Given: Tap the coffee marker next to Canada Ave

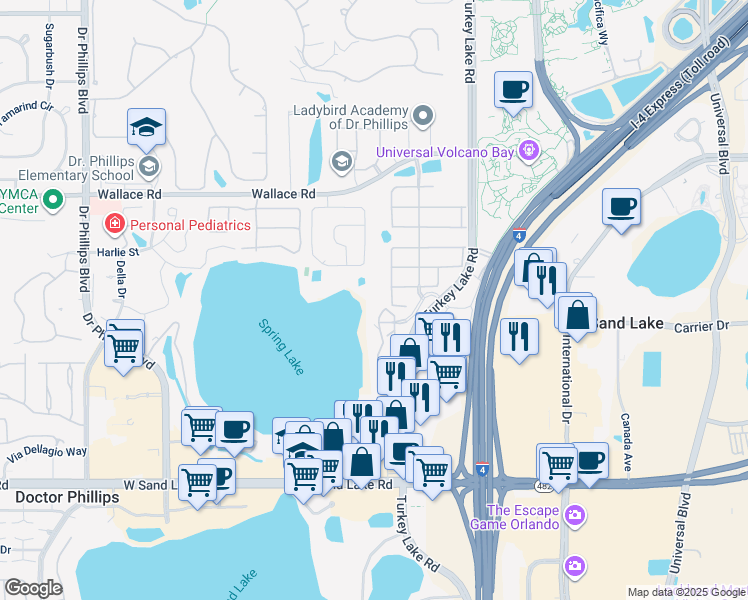Looking at the screenshot, I should pos(590,462).
